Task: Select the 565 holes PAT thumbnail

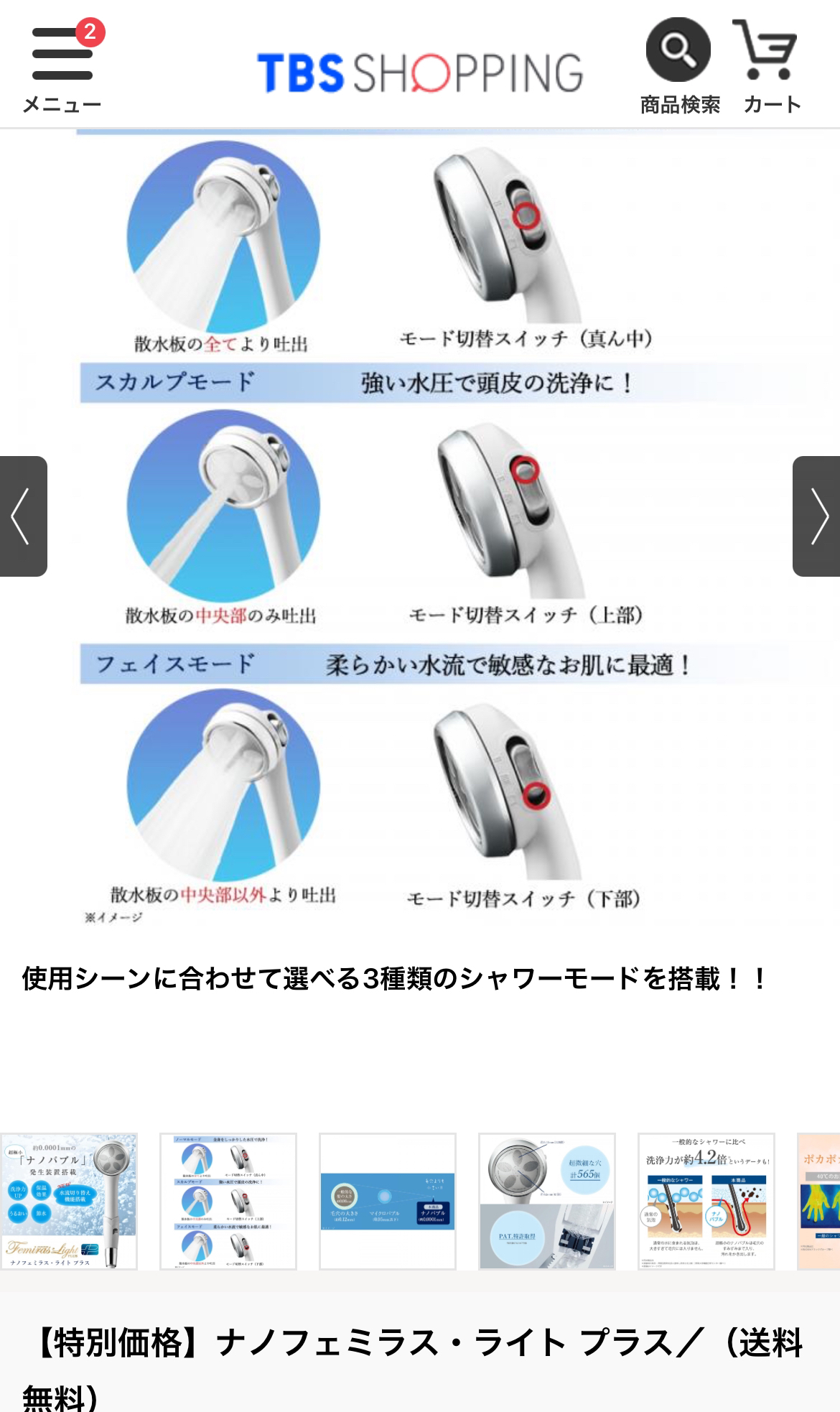Action: tap(547, 1201)
